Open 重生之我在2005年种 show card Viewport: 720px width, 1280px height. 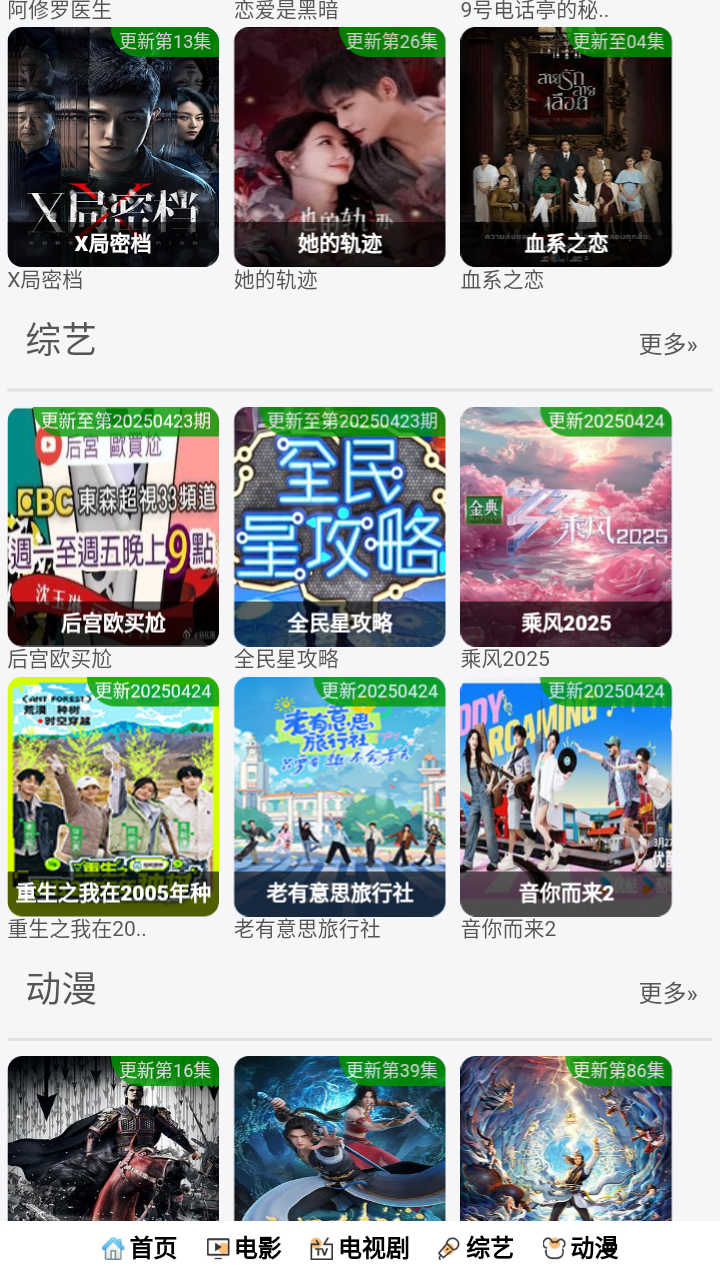click(113, 796)
